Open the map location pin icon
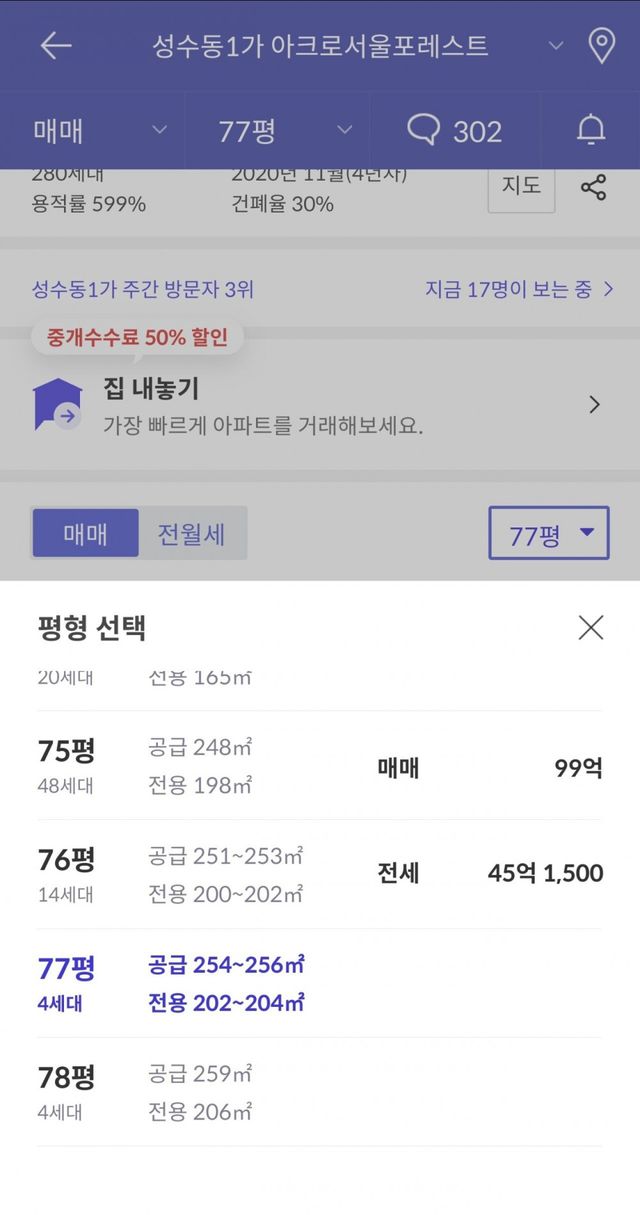 (x=601, y=46)
